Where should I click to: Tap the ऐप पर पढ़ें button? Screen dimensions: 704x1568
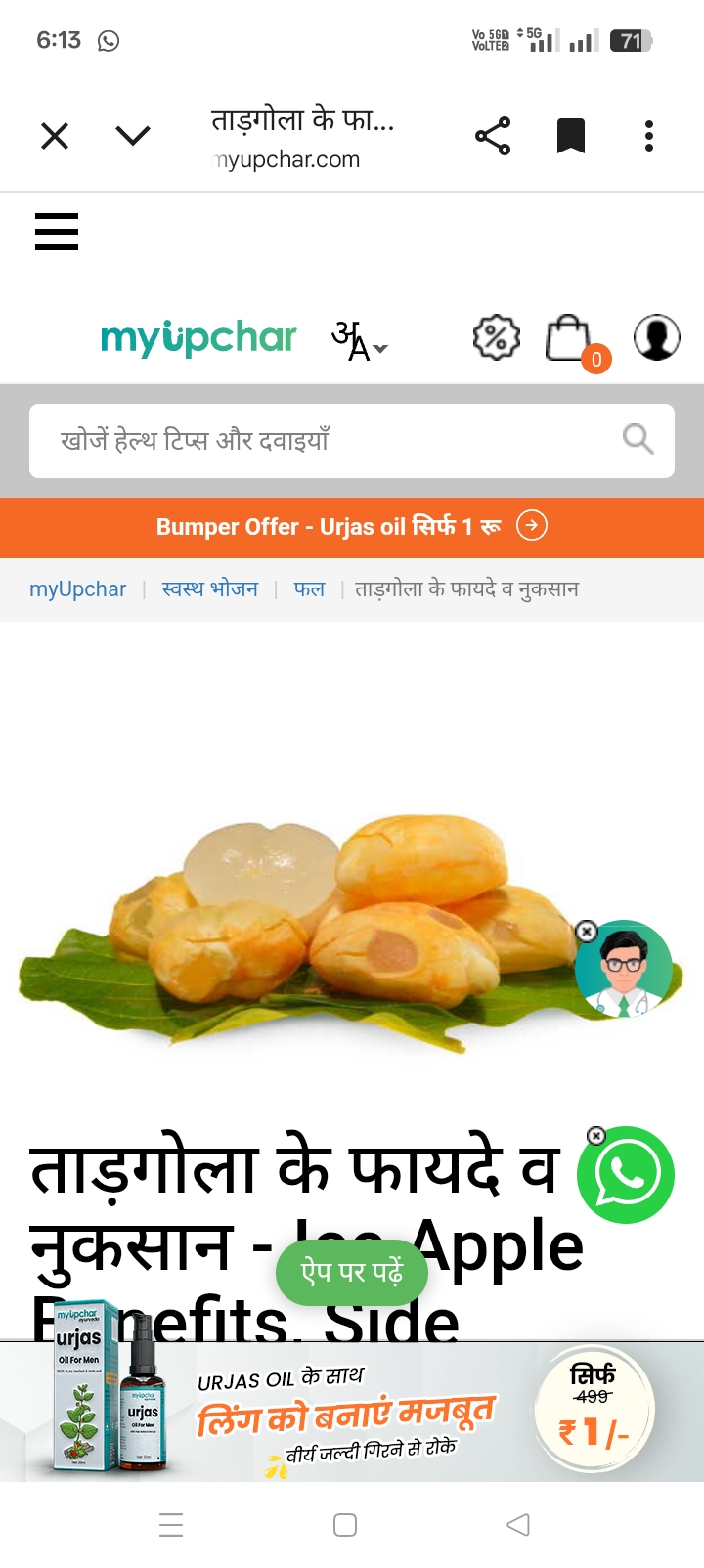point(352,1272)
